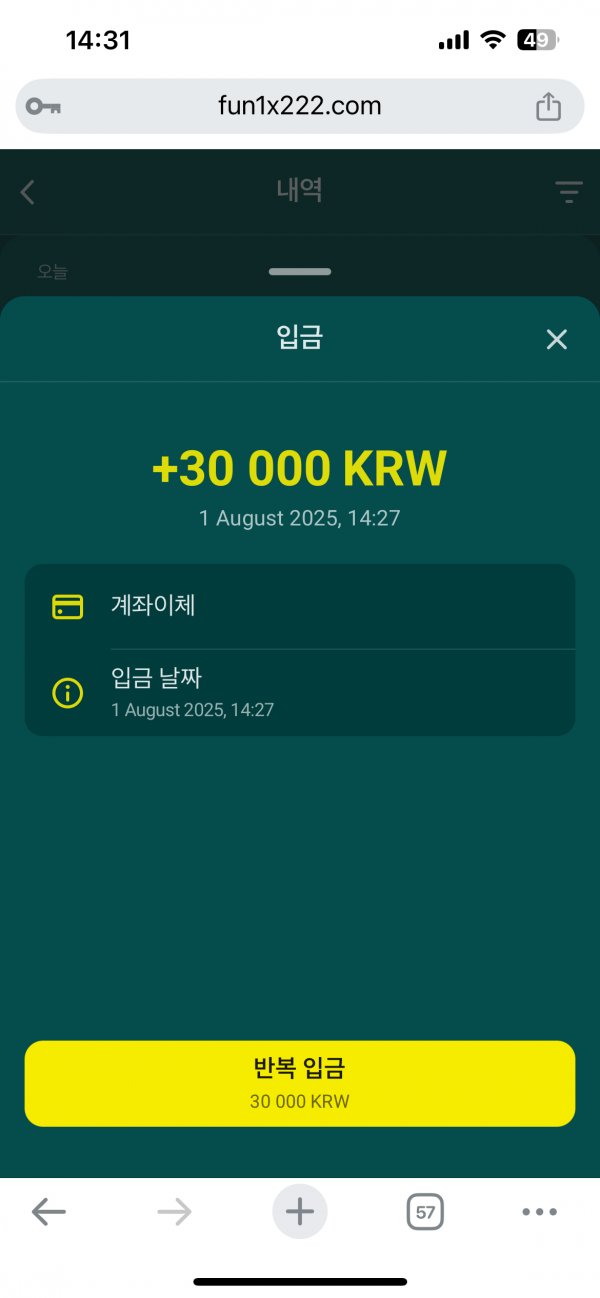This screenshot has width=600, height=1298.
Task: Open the tab switcher showing 57 tabs
Action: tap(425, 1212)
